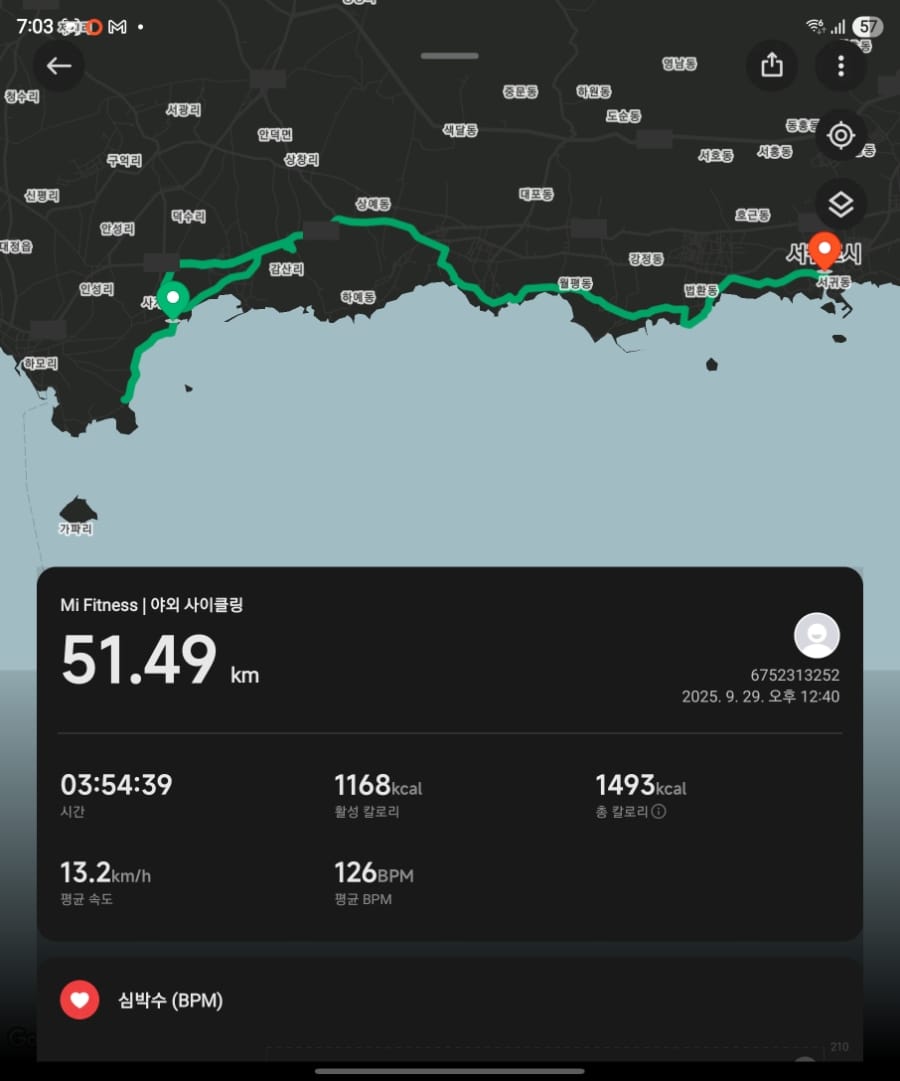Viewport: 900px width, 1081px height.
Task: Open the 심박수 (BPM) heart rate card
Action: pos(450,1000)
